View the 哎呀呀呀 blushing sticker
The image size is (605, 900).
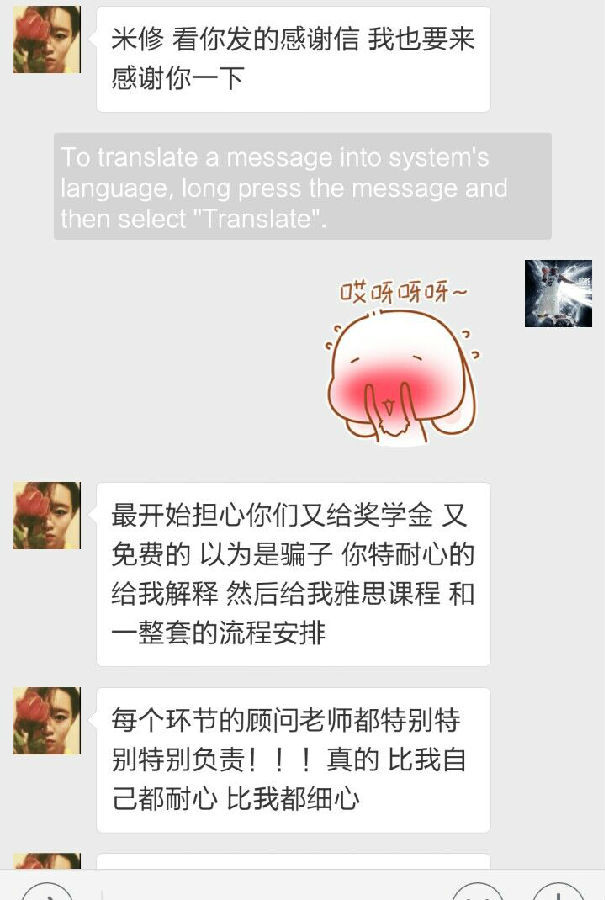pyautogui.click(x=402, y=363)
